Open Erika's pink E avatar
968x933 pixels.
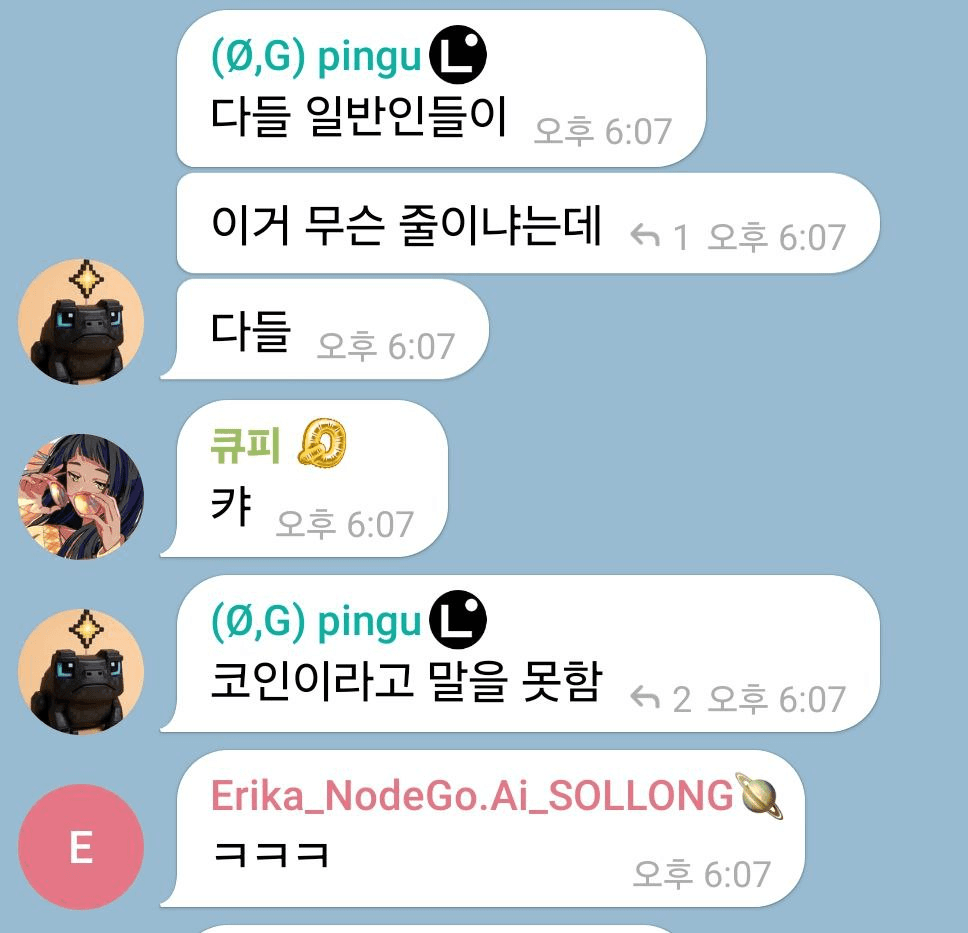point(81,847)
